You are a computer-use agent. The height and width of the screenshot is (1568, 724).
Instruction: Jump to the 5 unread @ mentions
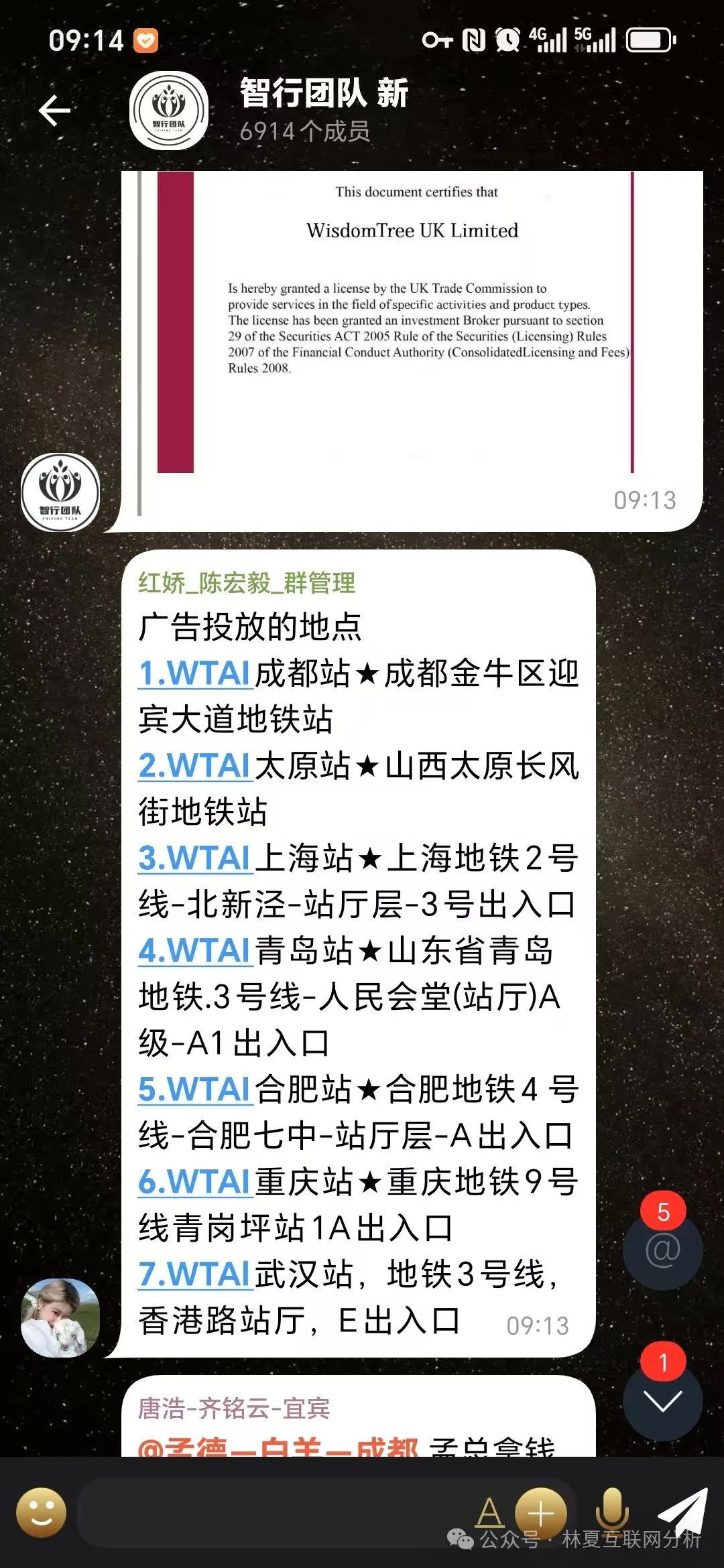[662, 1250]
